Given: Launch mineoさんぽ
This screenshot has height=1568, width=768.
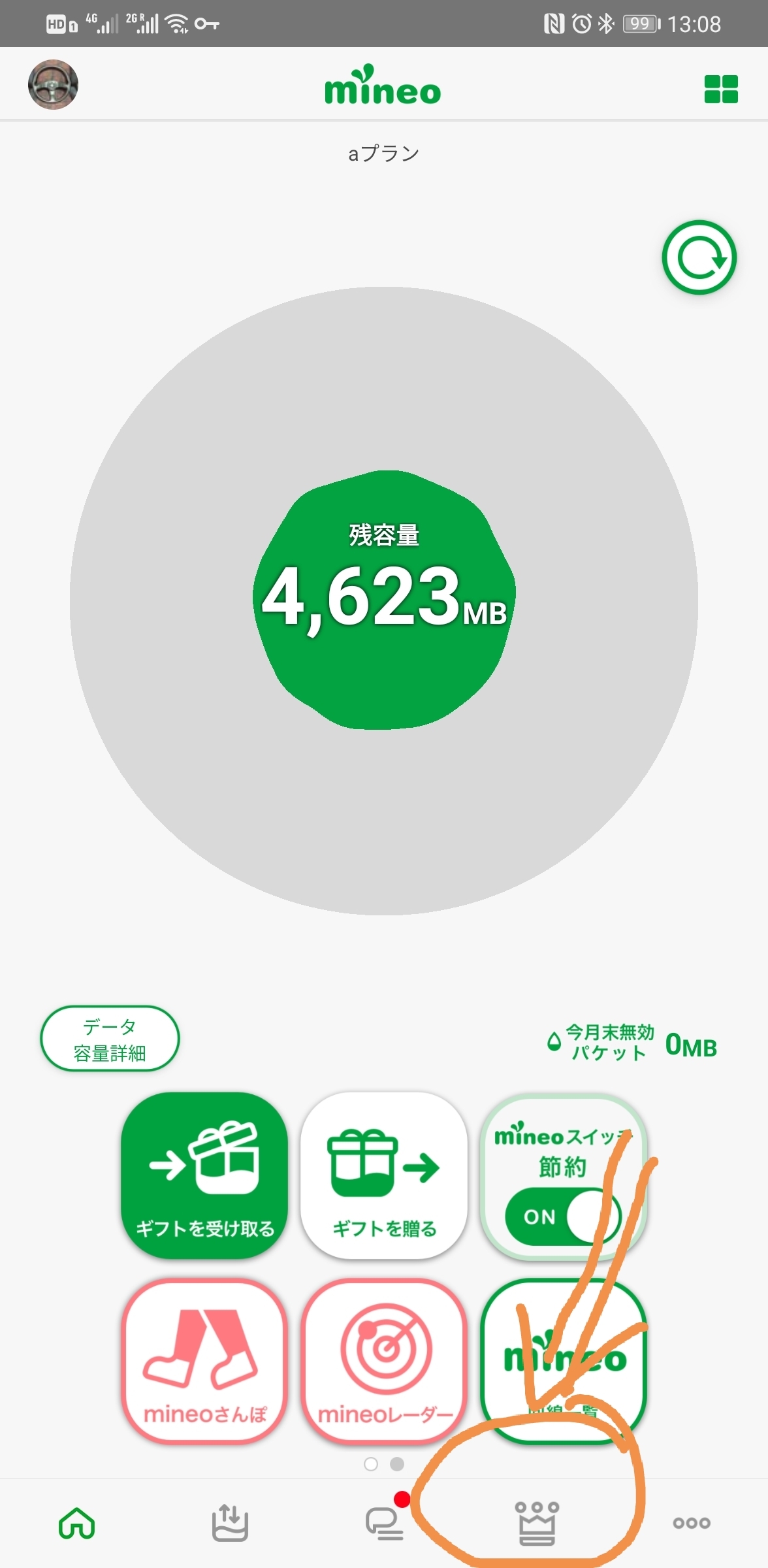Looking at the screenshot, I should pos(204,1360).
